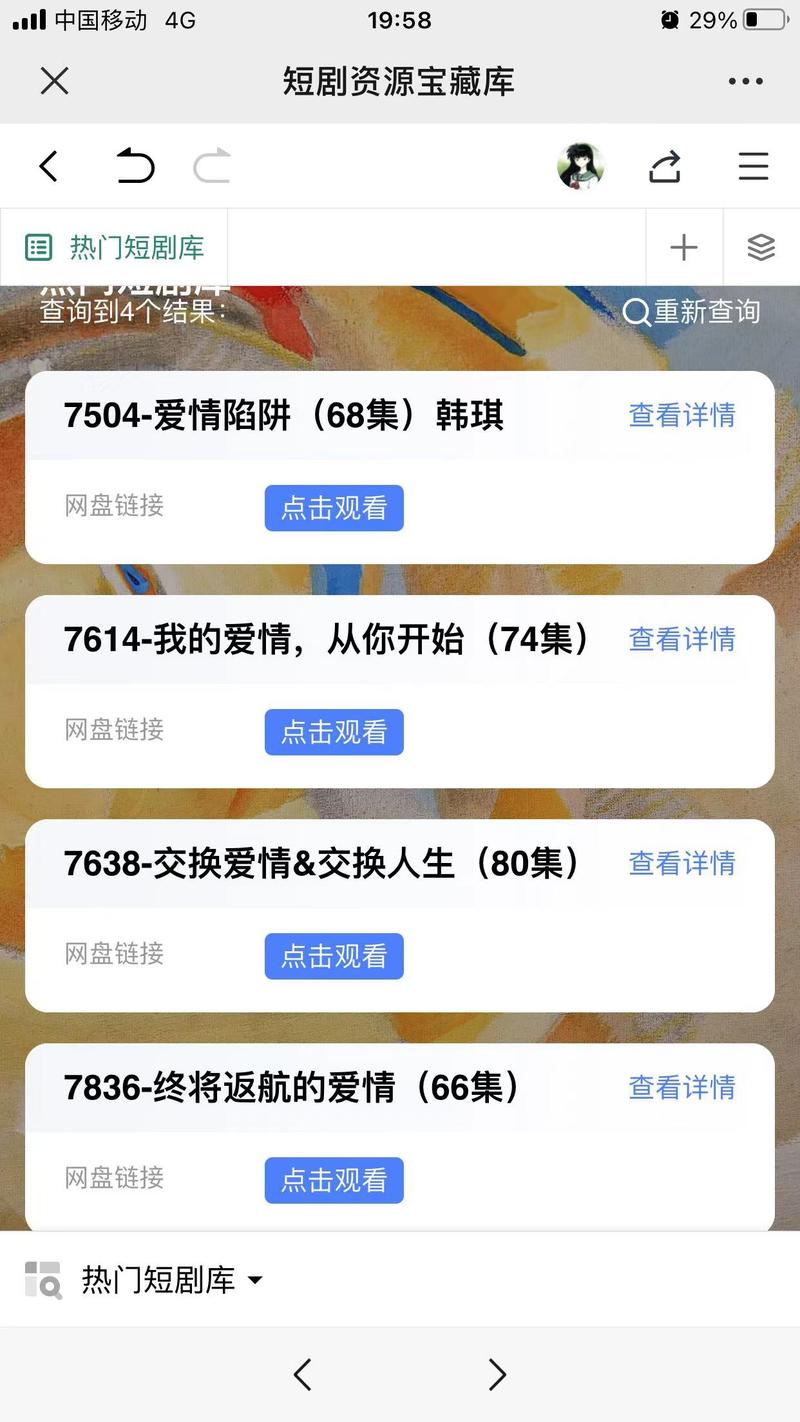This screenshot has width=800, height=1422.
Task: Tap 点击观看 for 7614-我的爱情
Action: coord(334,732)
